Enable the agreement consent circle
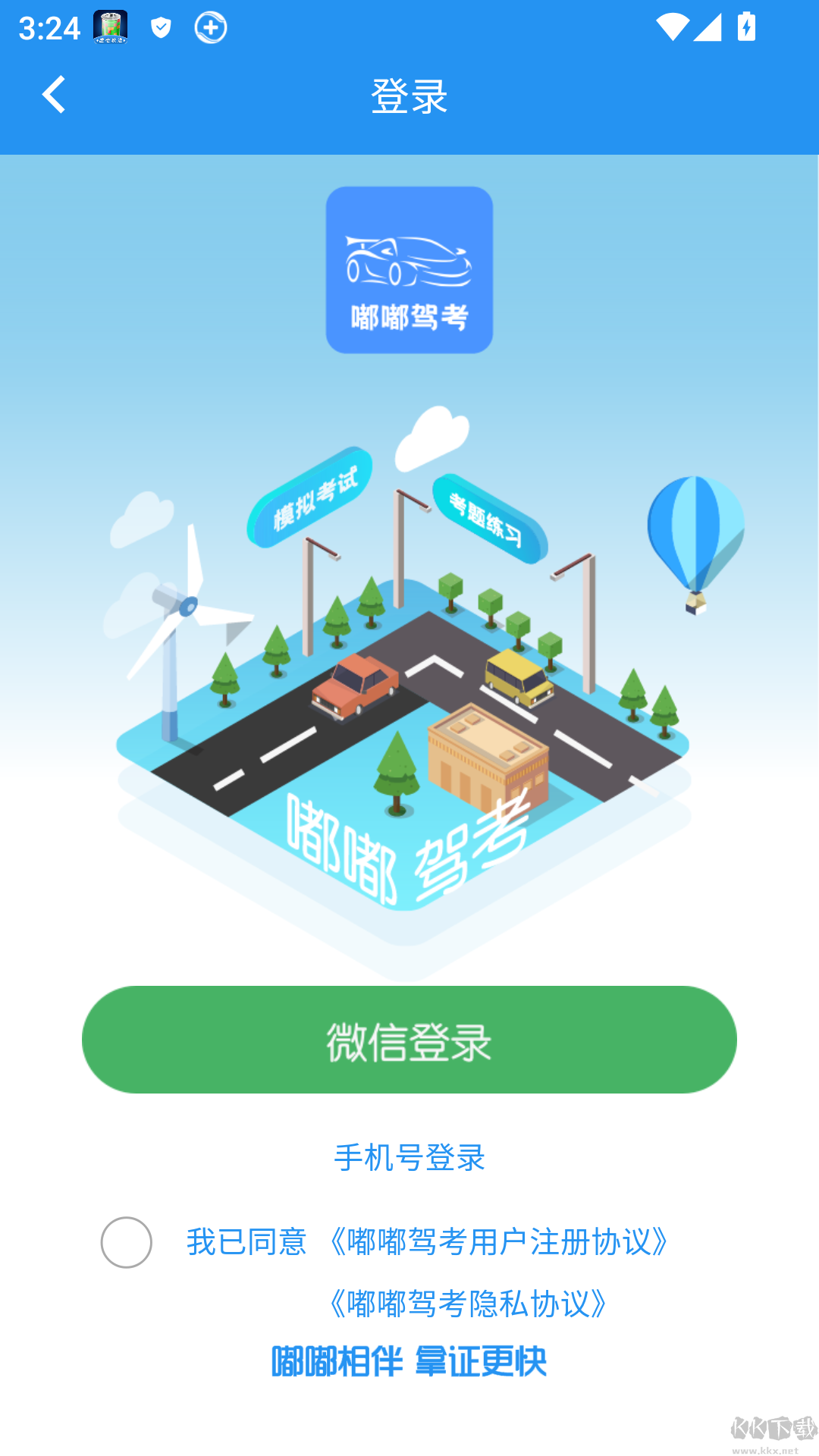The image size is (819, 1456). pos(126,1244)
